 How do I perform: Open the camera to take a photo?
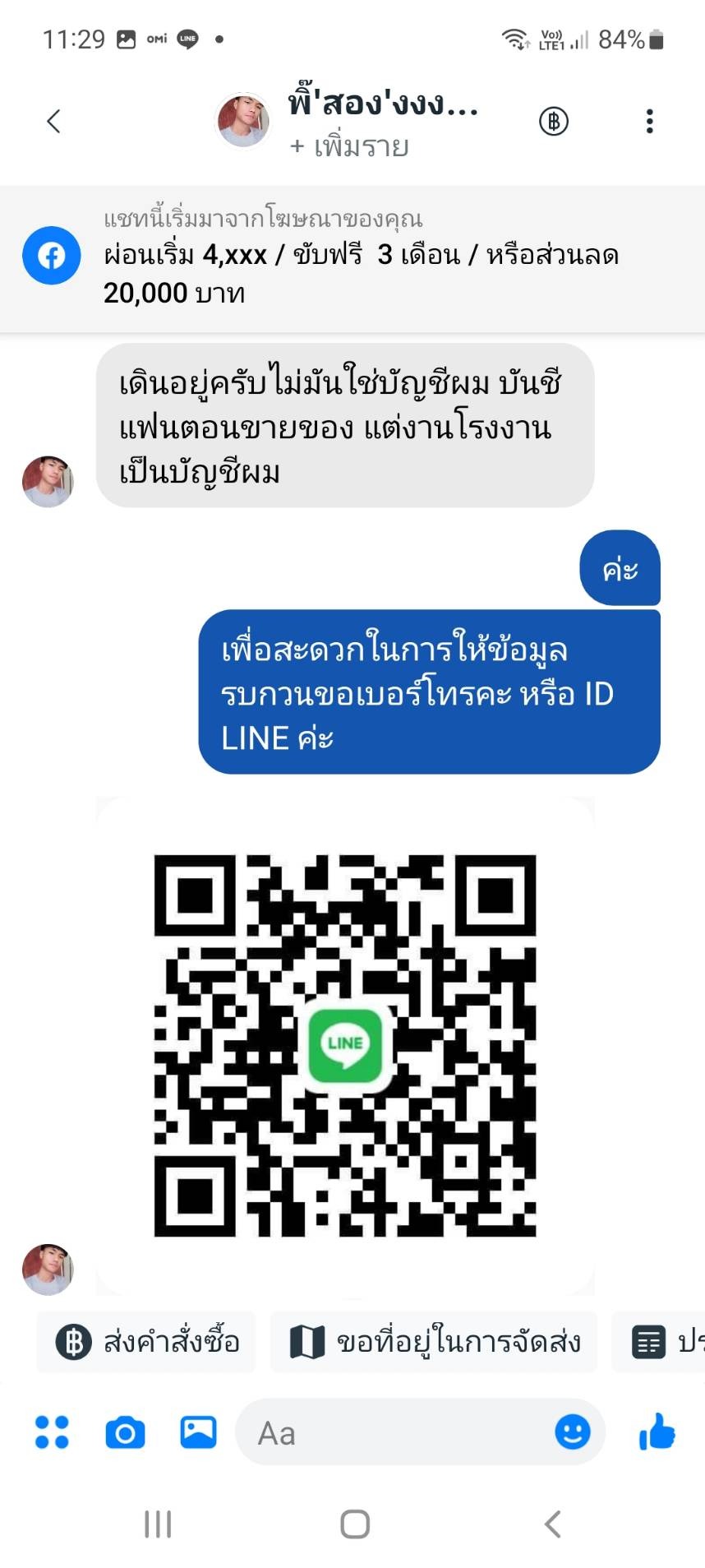125,1432
